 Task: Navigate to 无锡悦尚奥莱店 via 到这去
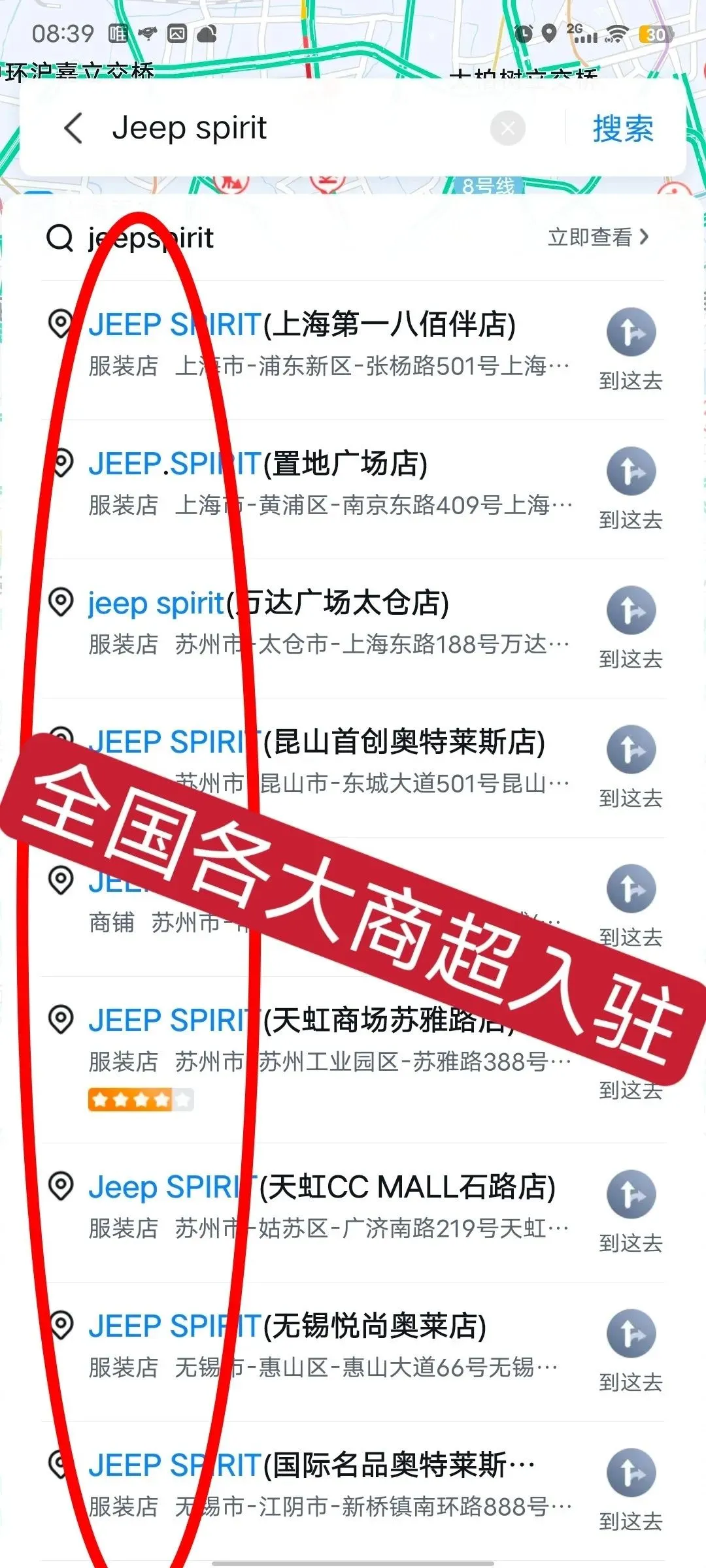pyautogui.click(x=631, y=1352)
